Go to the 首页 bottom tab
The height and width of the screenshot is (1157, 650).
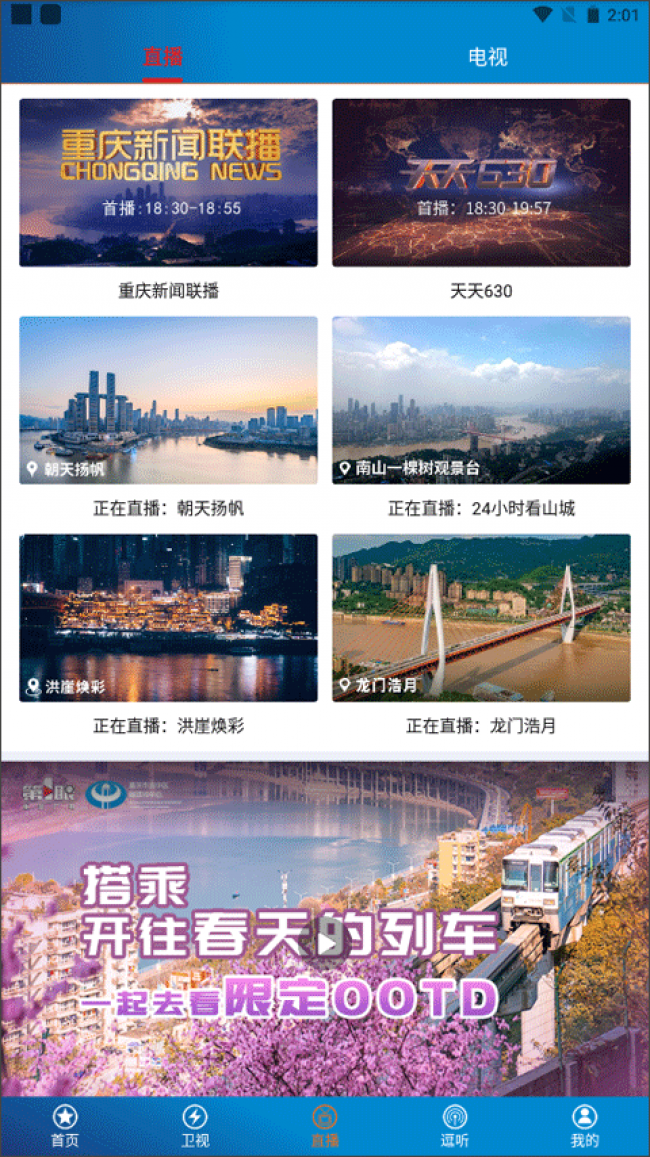[x=65, y=1126]
